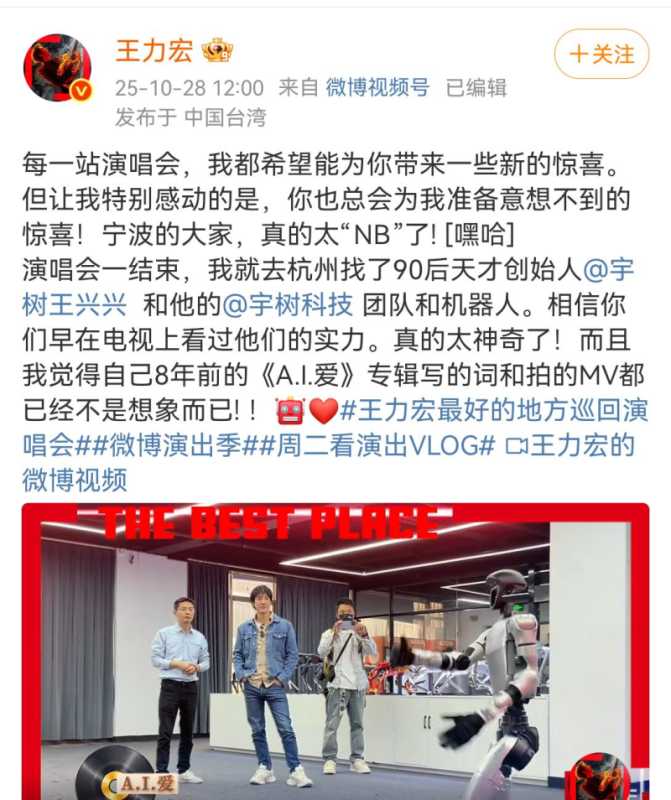The image size is (671, 800).
Task: Play the robot video thumbnail
Action: tap(335, 650)
